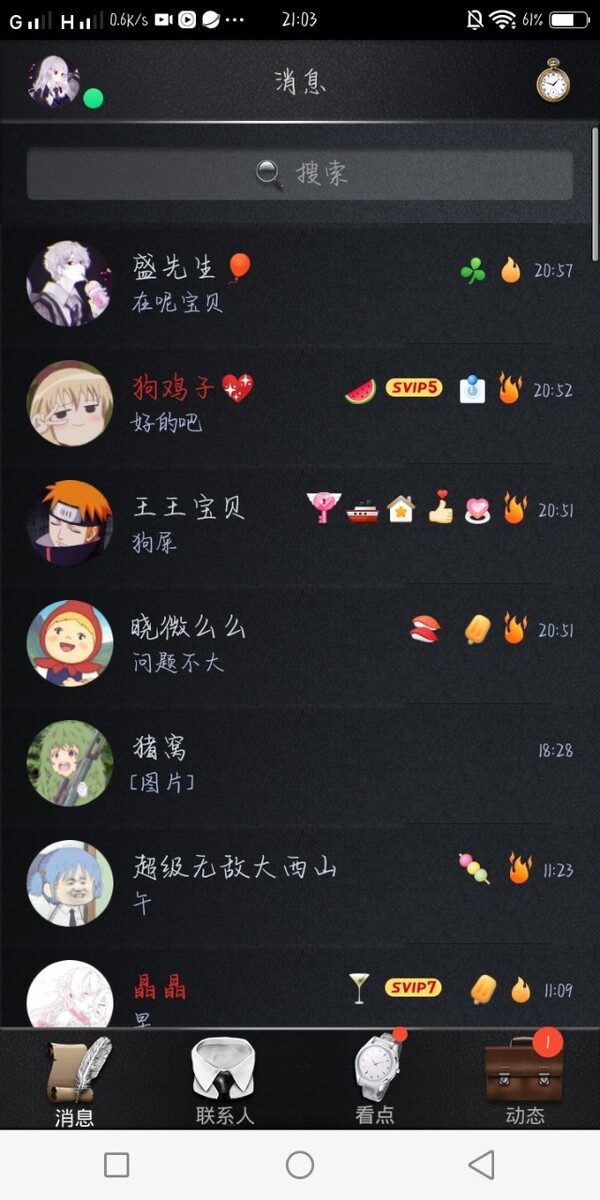The width and height of the screenshot is (600, 1200).
Task: Tap the pocket watch icon at top right
Action: tap(552, 81)
